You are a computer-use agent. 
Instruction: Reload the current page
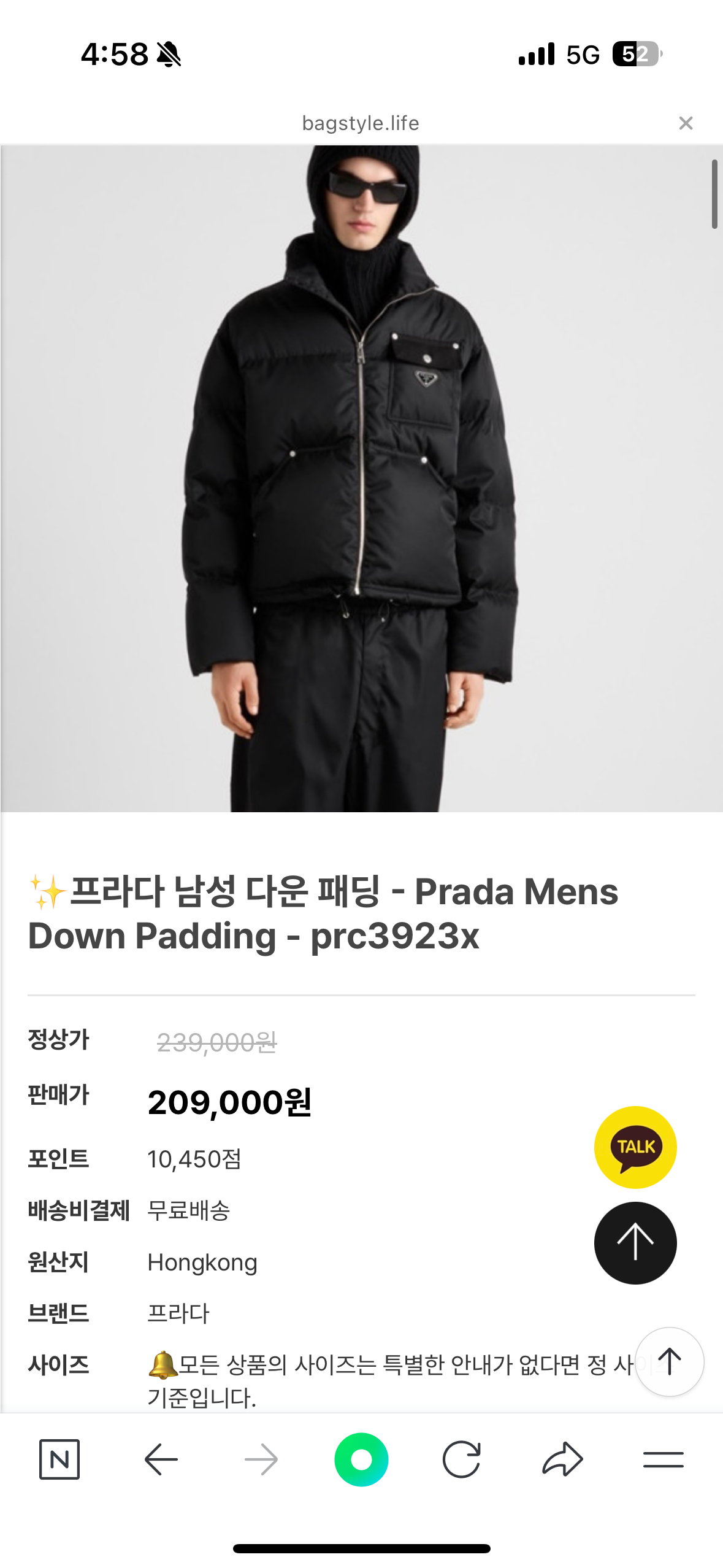(461, 1459)
